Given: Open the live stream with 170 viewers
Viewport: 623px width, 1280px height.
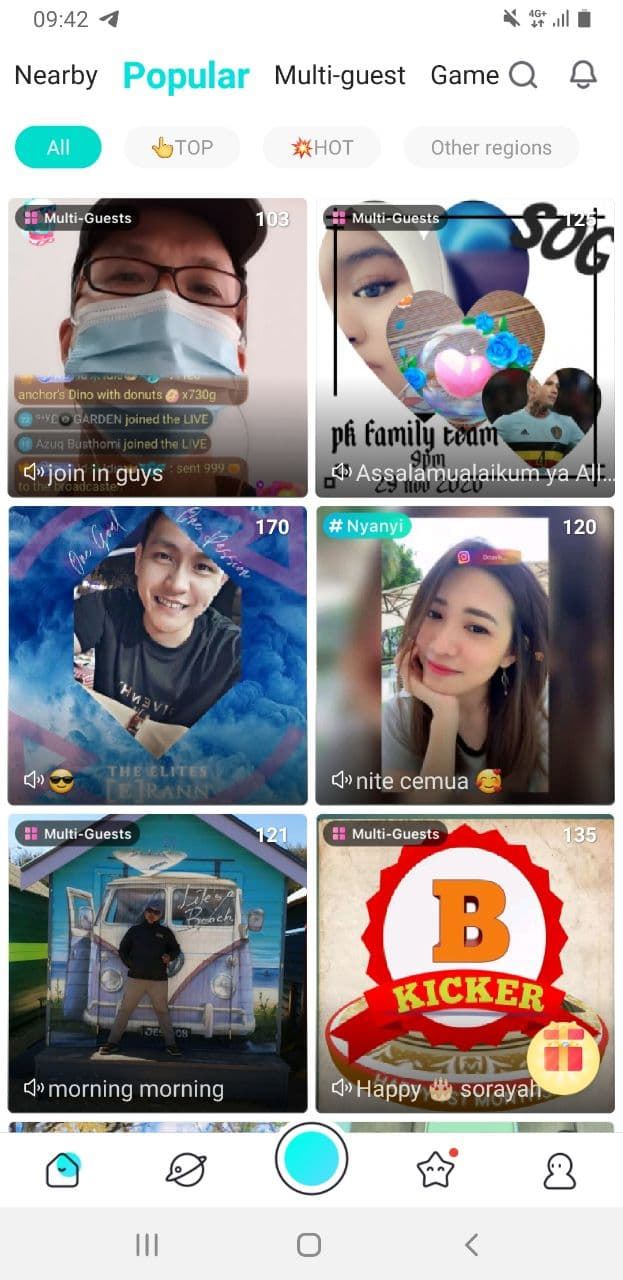Looking at the screenshot, I should click(158, 655).
